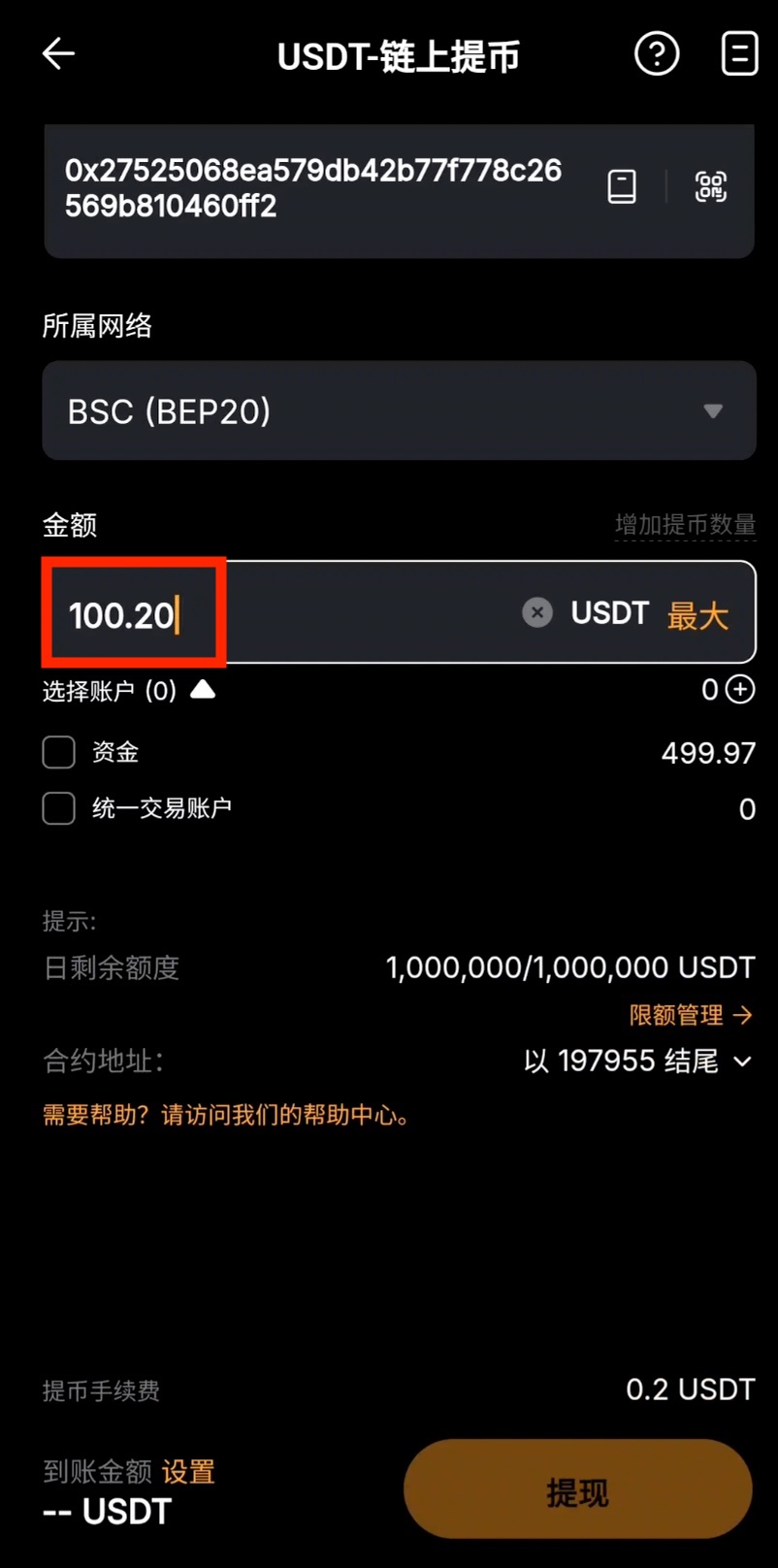778x1568 pixels.
Task: Click the QR code scan icon
Action: (x=711, y=186)
